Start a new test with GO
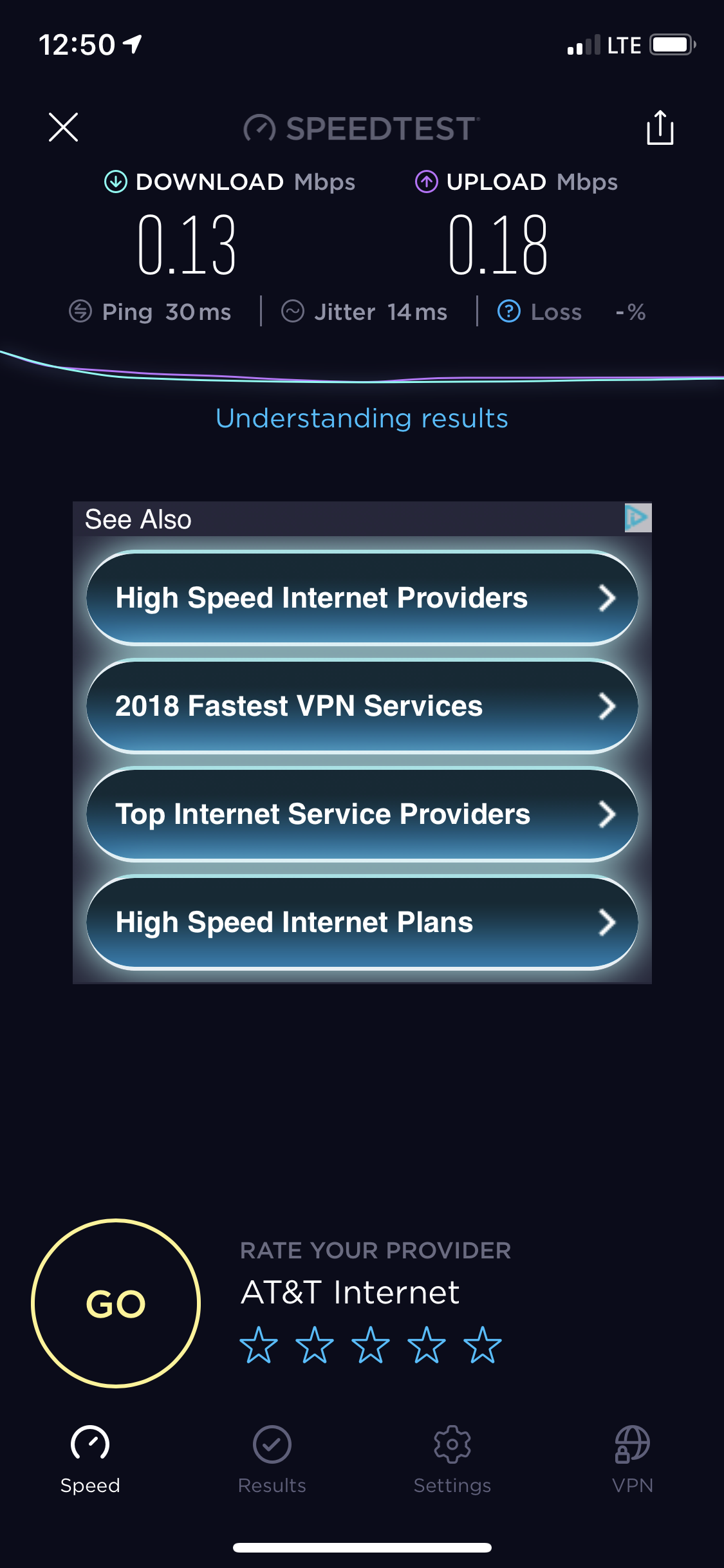The image size is (724, 1568). pyautogui.click(x=116, y=1303)
